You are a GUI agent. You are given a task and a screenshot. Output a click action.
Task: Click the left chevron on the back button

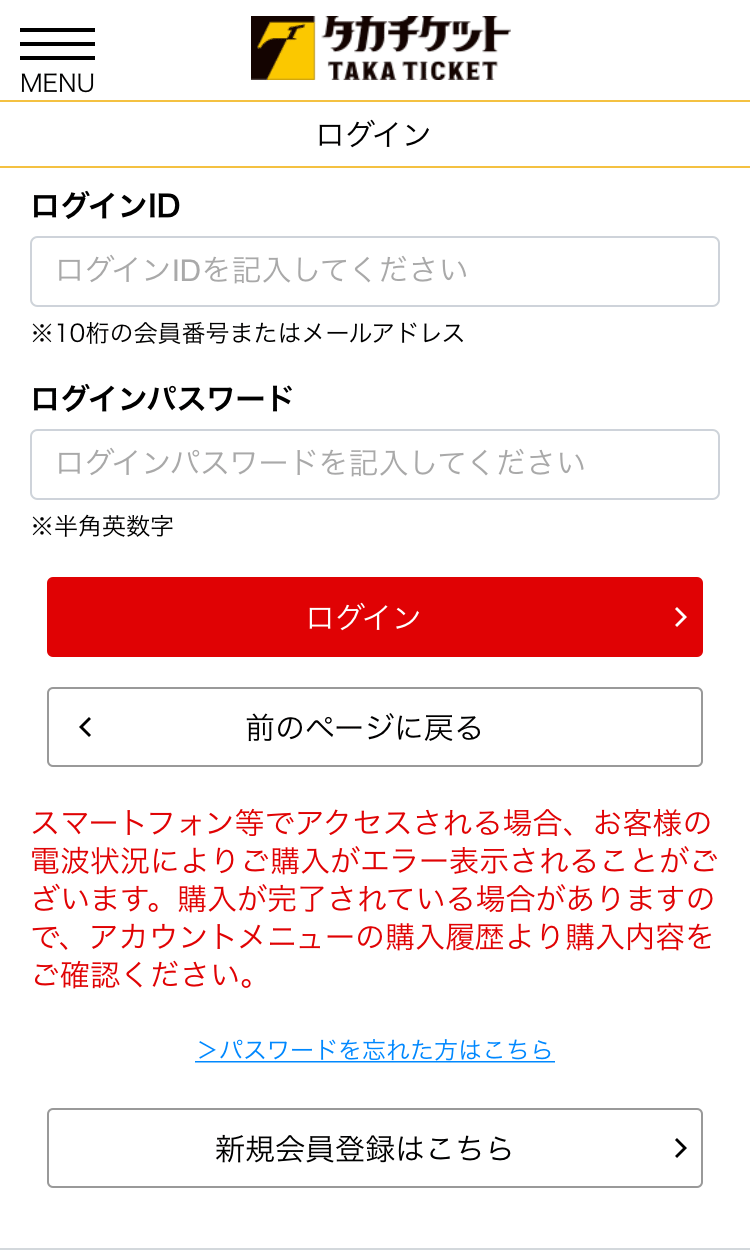click(x=85, y=726)
